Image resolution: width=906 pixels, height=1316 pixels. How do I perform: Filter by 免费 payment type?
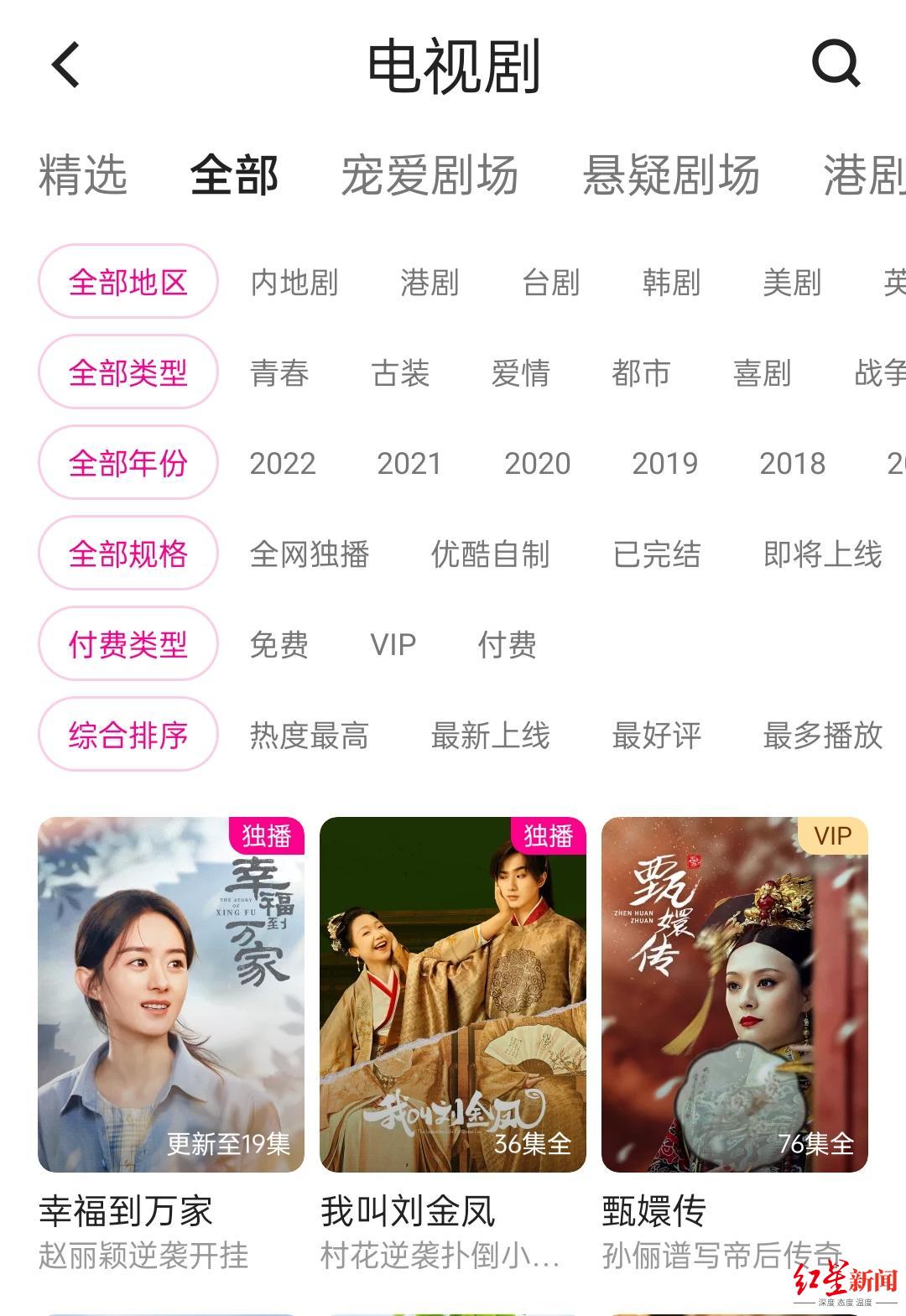[279, 645]
